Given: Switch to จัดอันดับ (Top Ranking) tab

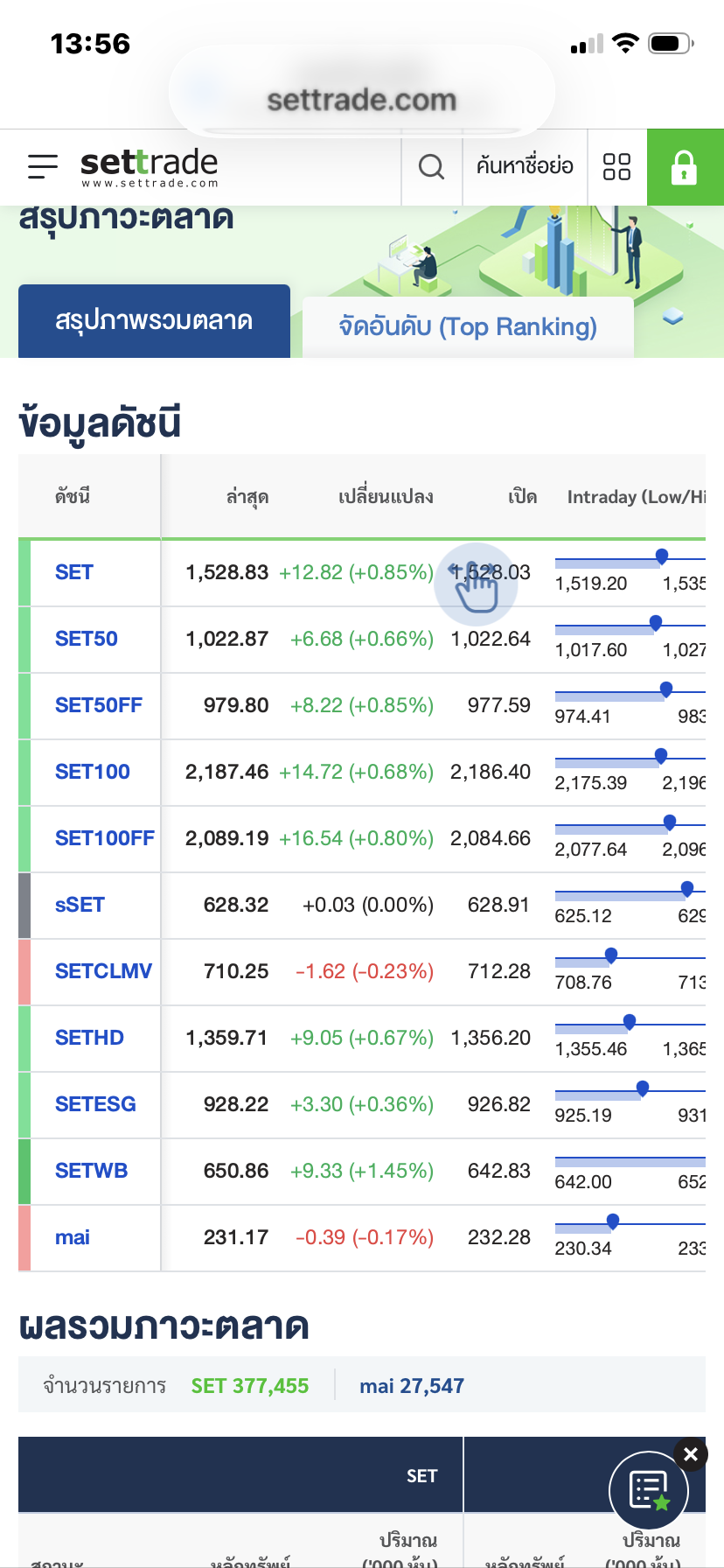Looking at the screenshot, I should (468, 327).
